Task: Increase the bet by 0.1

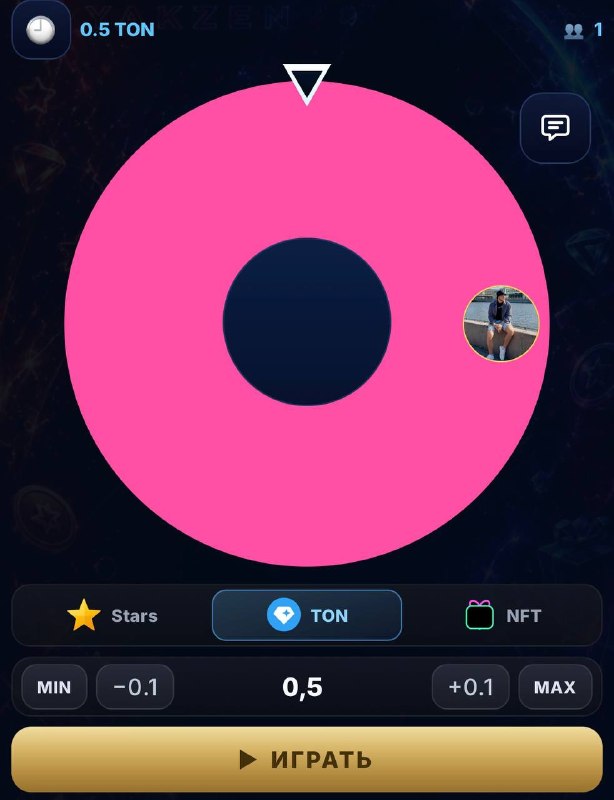Action: coord(471,687)
